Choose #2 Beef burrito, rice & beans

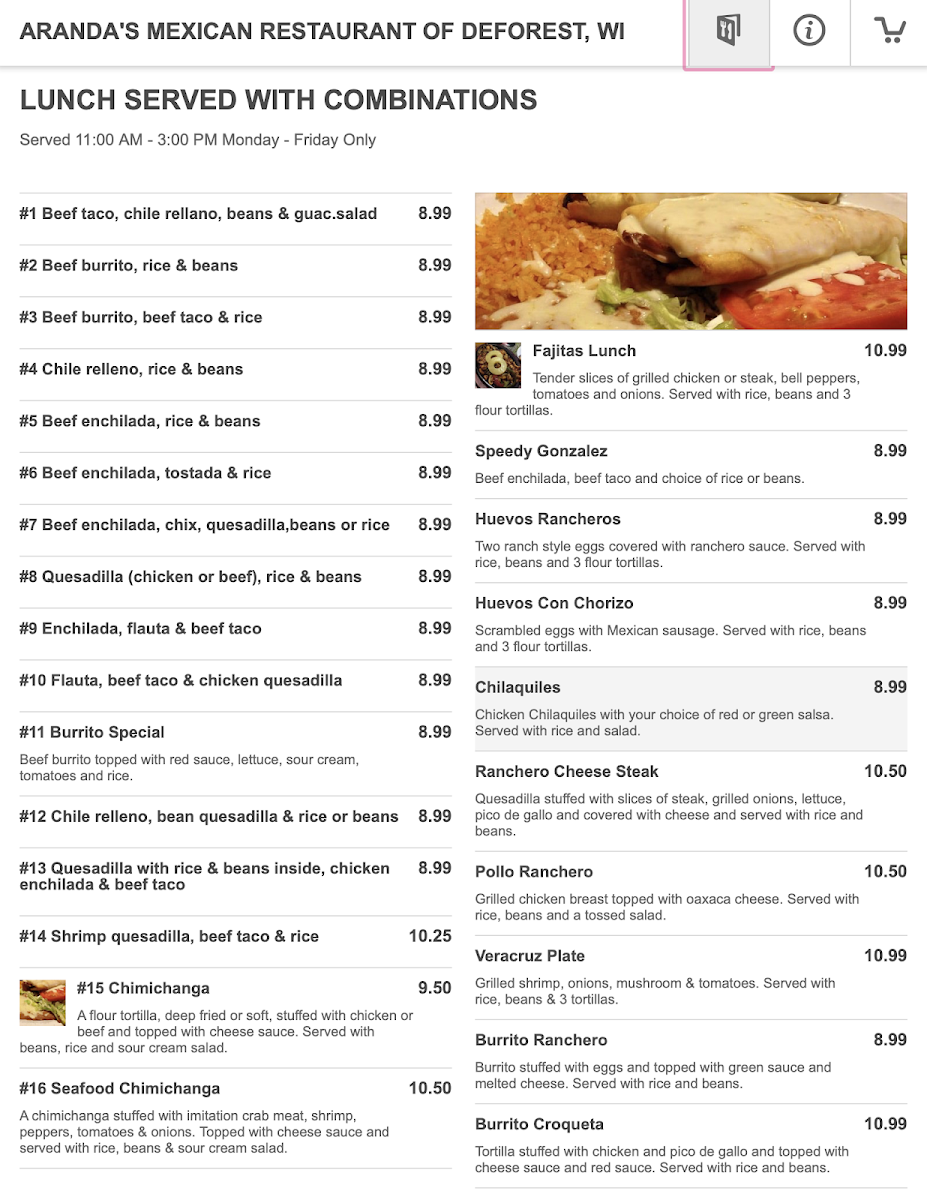[236, 271]
